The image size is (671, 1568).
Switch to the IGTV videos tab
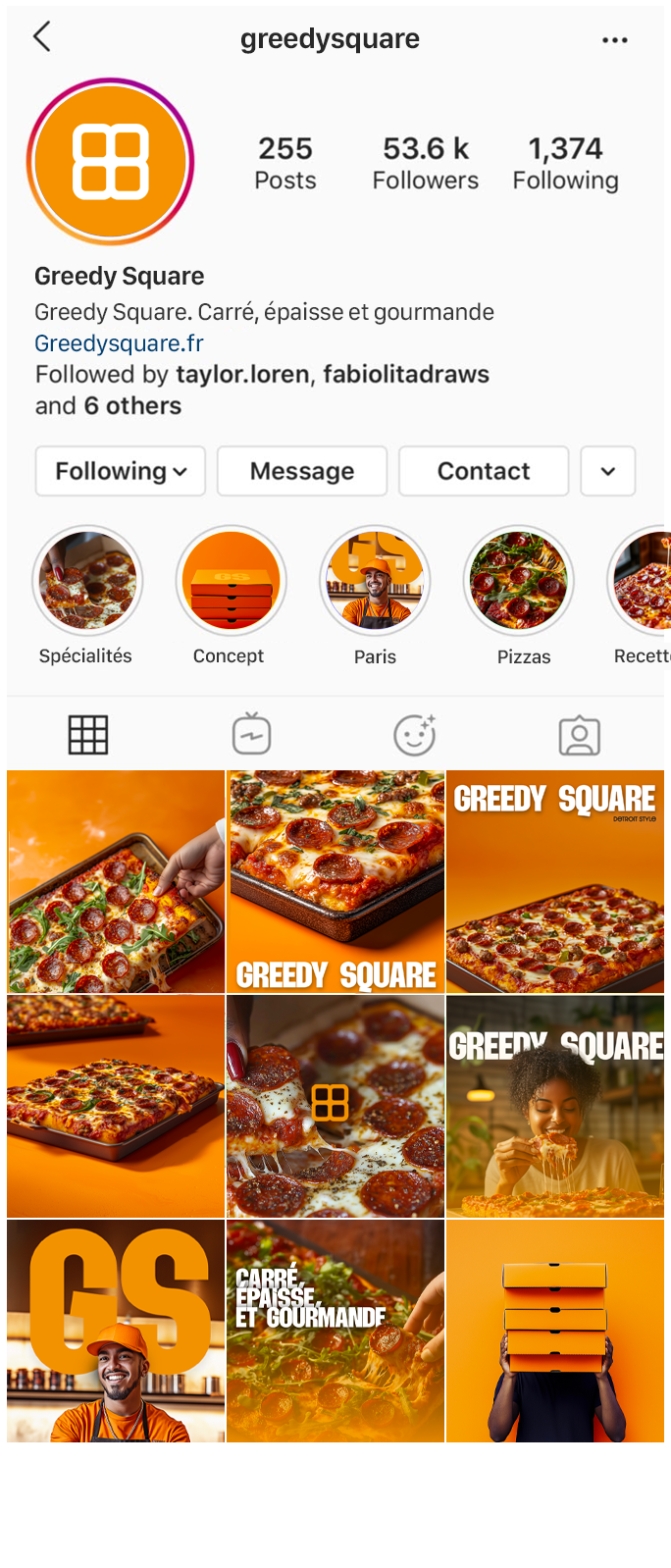coord(251,735)
